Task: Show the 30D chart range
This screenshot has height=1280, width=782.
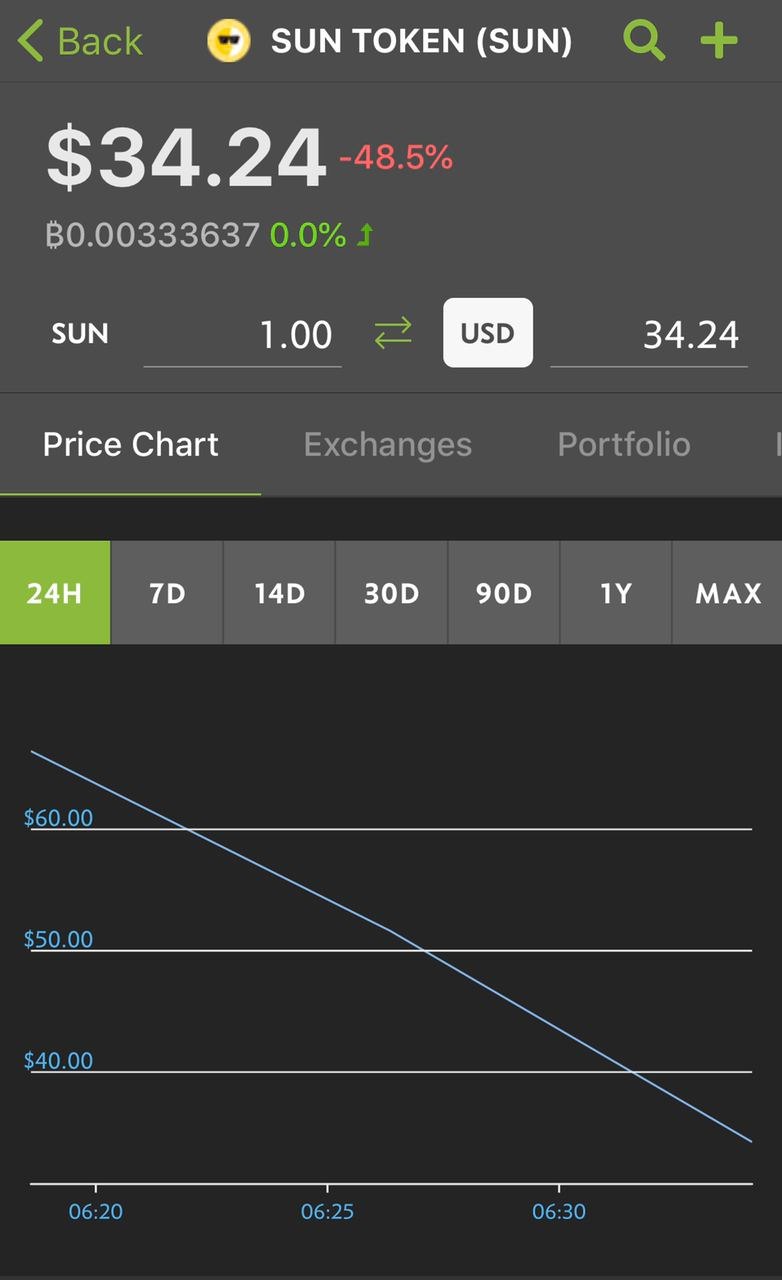Action: [x=391, y=593]
